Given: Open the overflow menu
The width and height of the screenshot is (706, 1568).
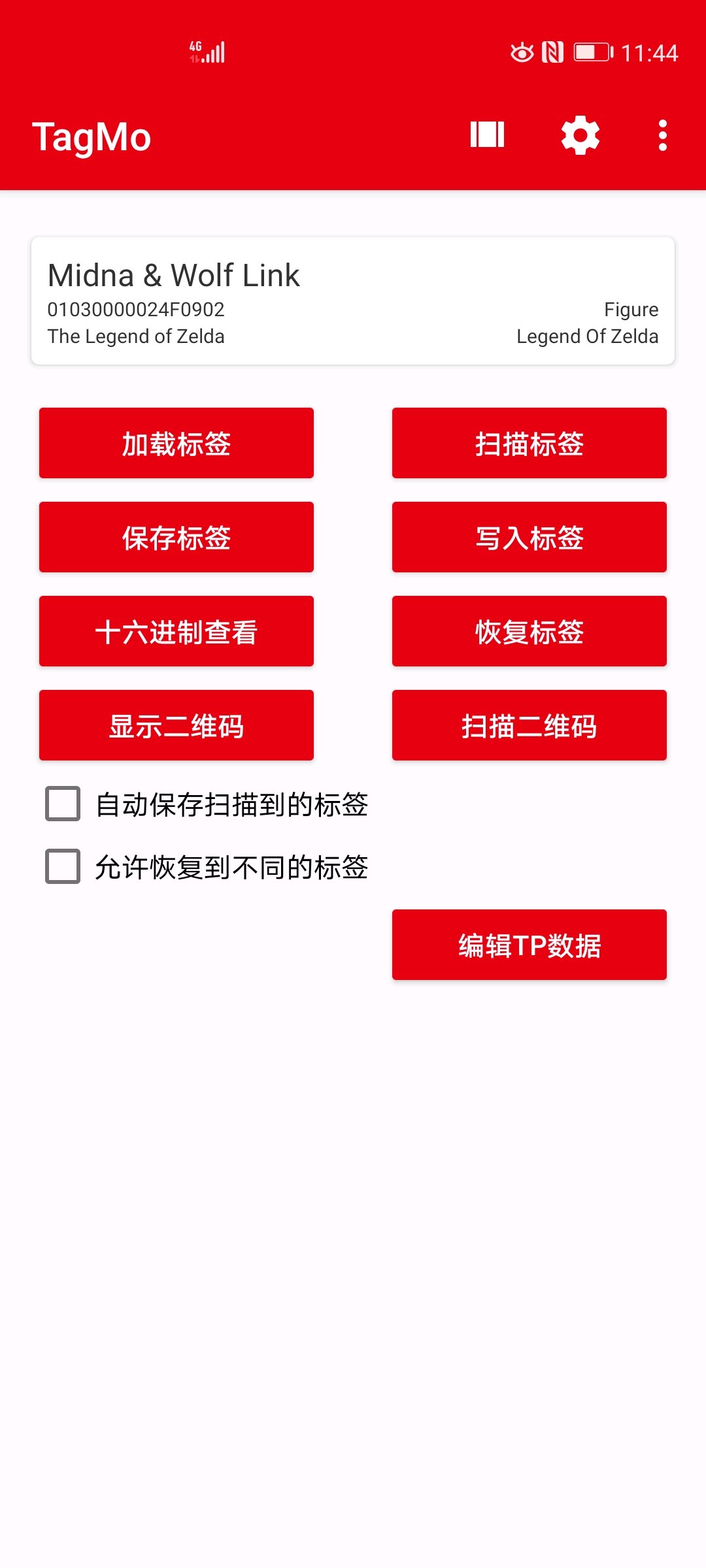Looking at the screenshot, I should coord(662,135).
